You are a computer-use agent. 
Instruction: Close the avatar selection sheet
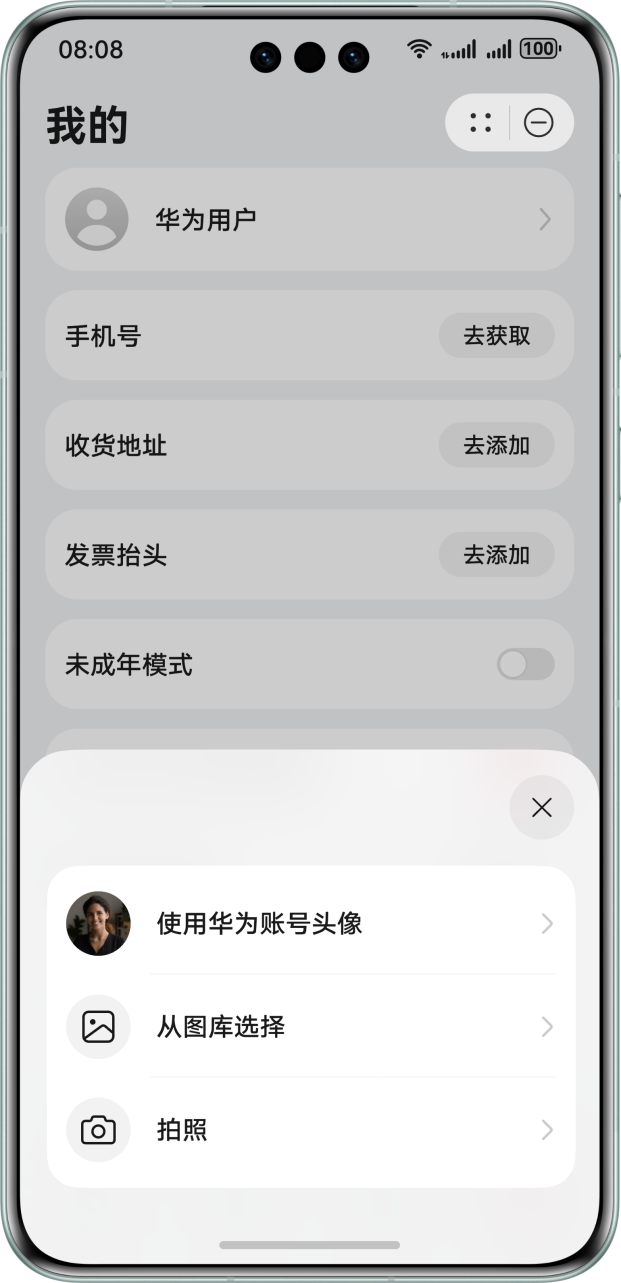(x=541, y=807)
